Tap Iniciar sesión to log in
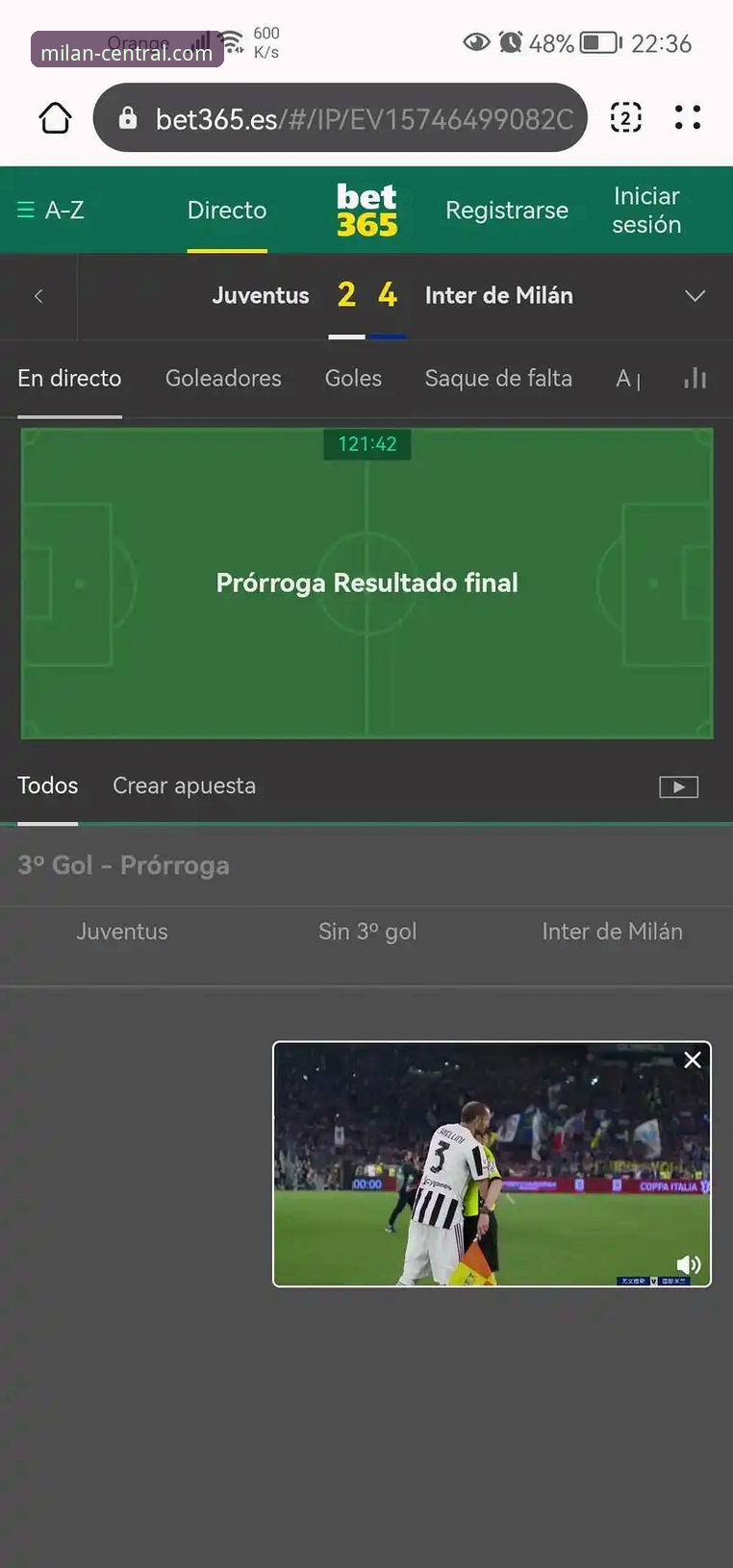733x1568 pixels. pyautogui.click(x=646, y=211)
